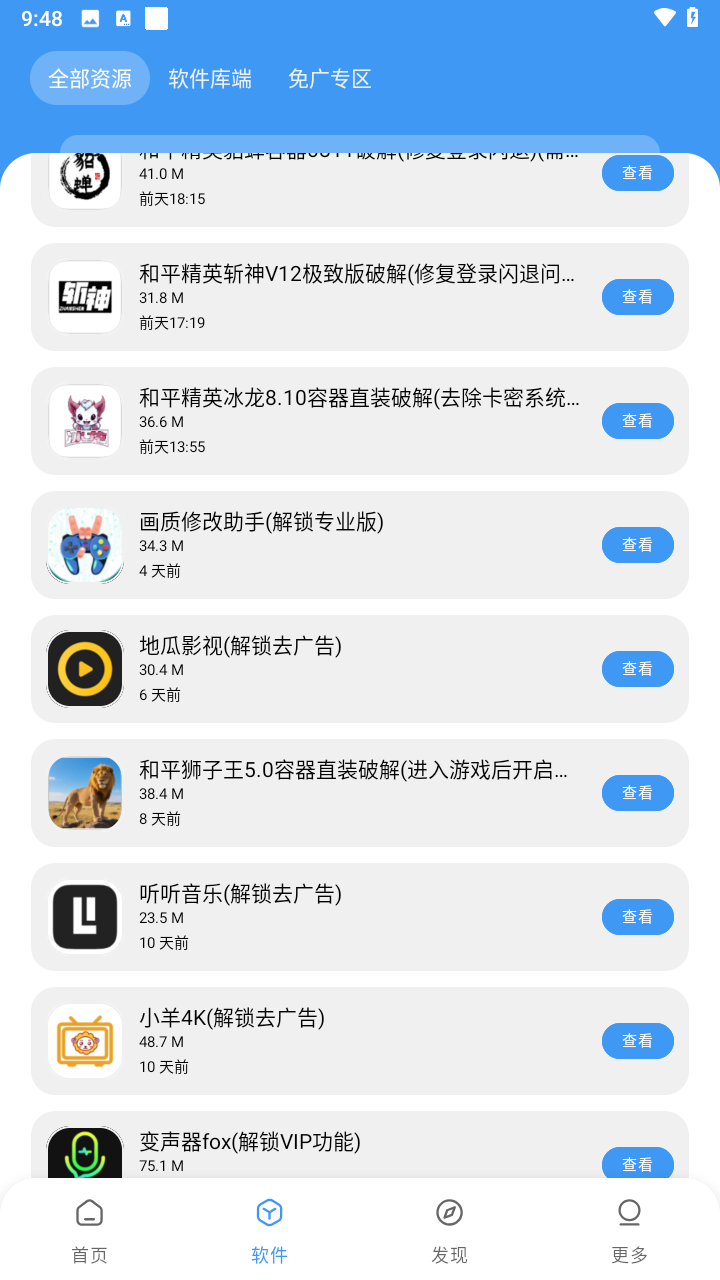
Task: Tap the 小羊4K(解锁去广告) list entry
Action: (x=360, y=1040)
